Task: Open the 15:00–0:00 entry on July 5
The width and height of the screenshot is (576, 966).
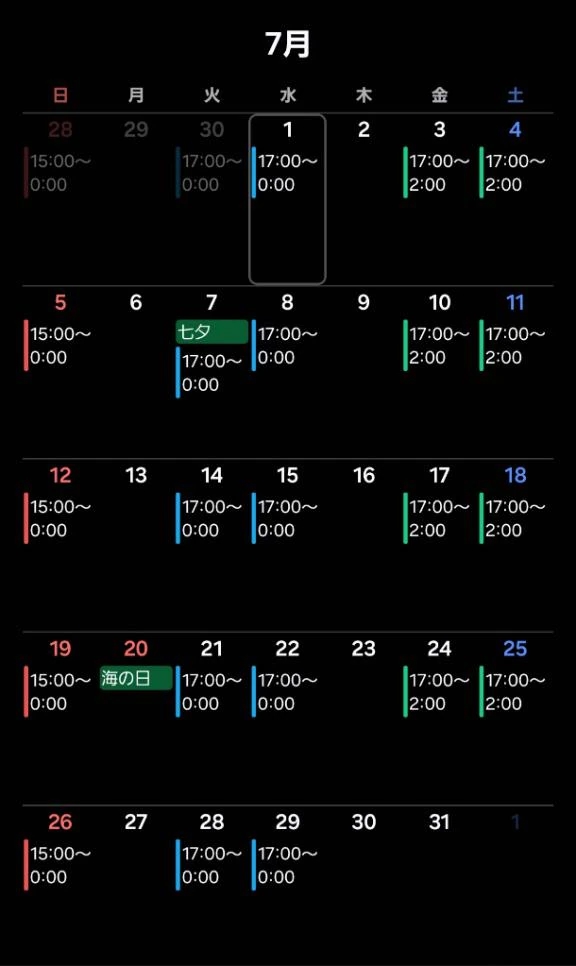Action: tap(60, 345)
